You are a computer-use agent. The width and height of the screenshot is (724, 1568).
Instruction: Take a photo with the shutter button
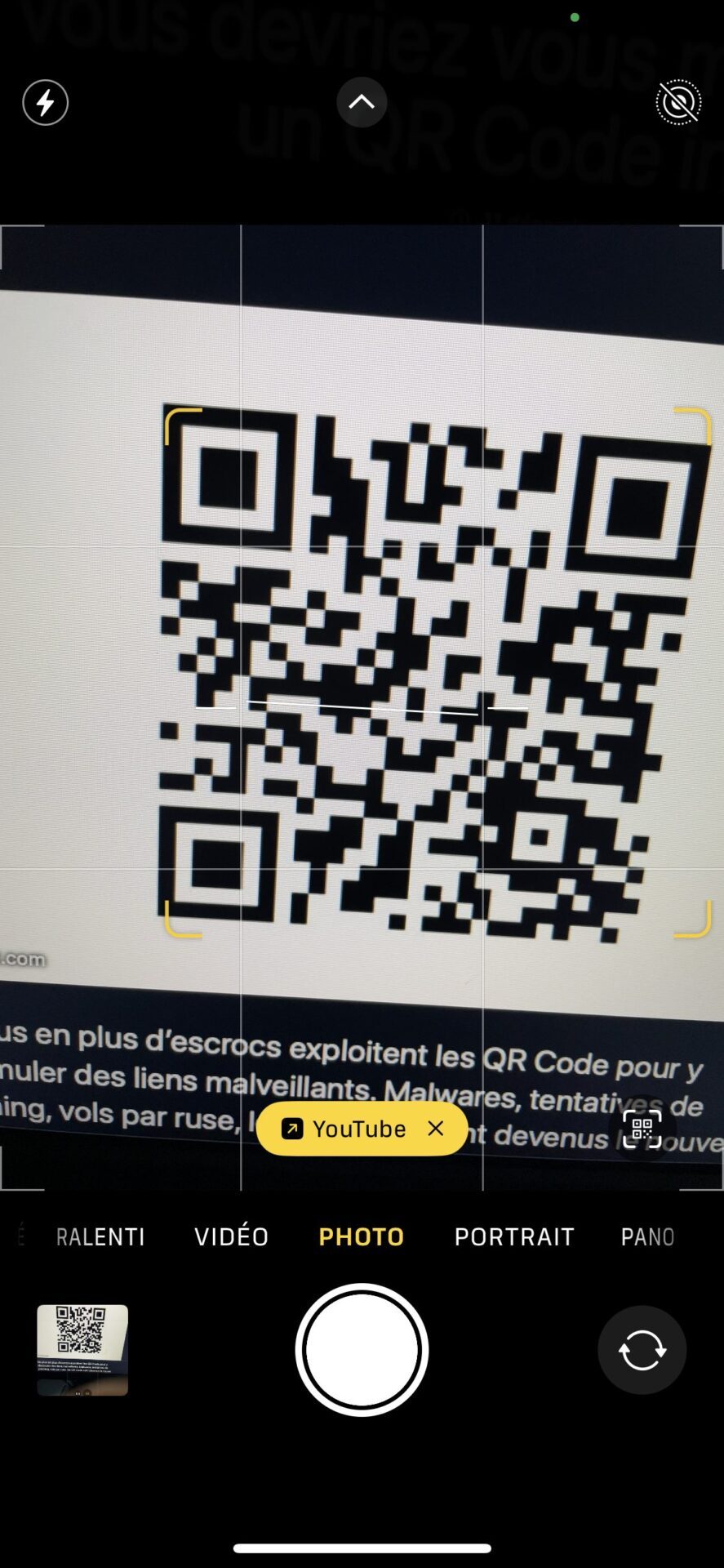pyautogui.click(x=362, y=1349)
